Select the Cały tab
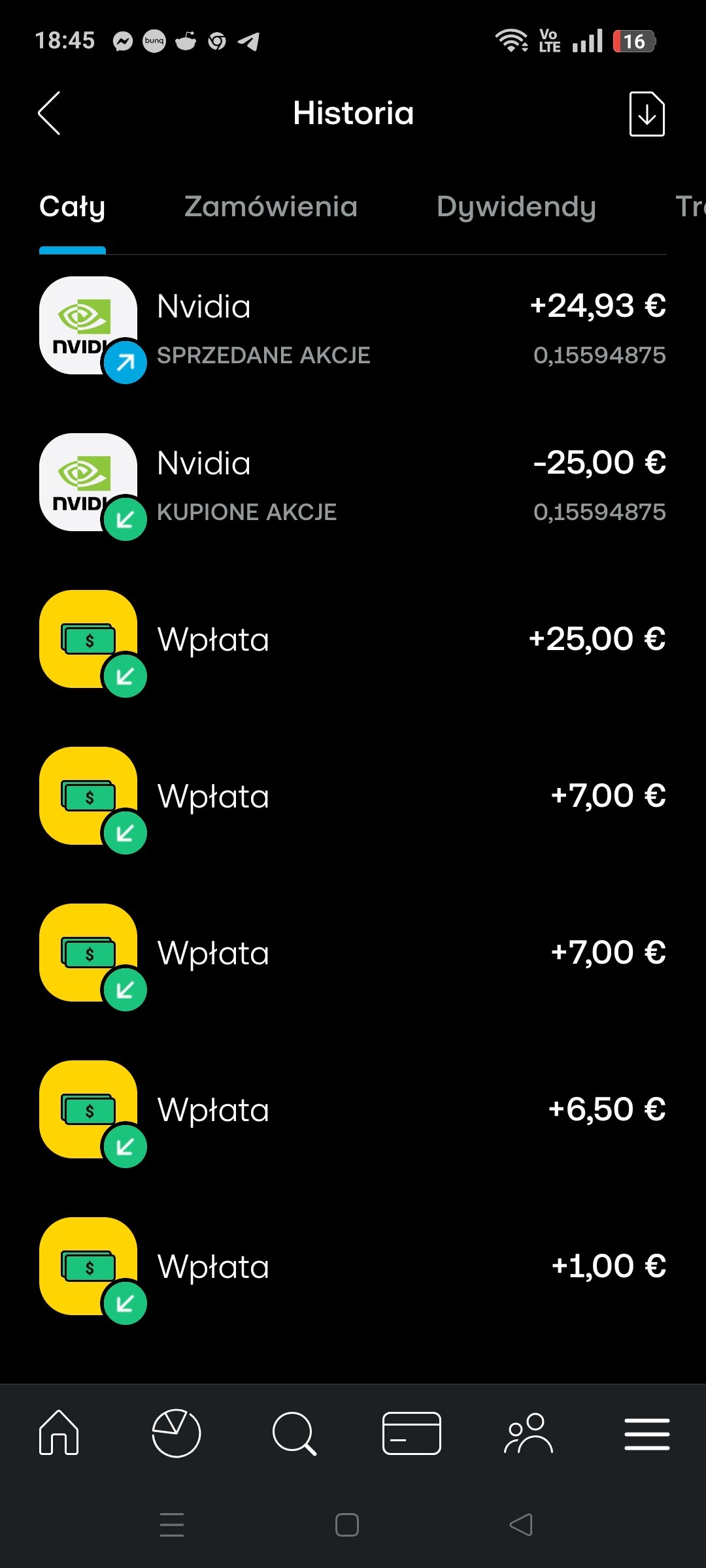This screenshot has height=1568, width=706. (x=72, y=206)
